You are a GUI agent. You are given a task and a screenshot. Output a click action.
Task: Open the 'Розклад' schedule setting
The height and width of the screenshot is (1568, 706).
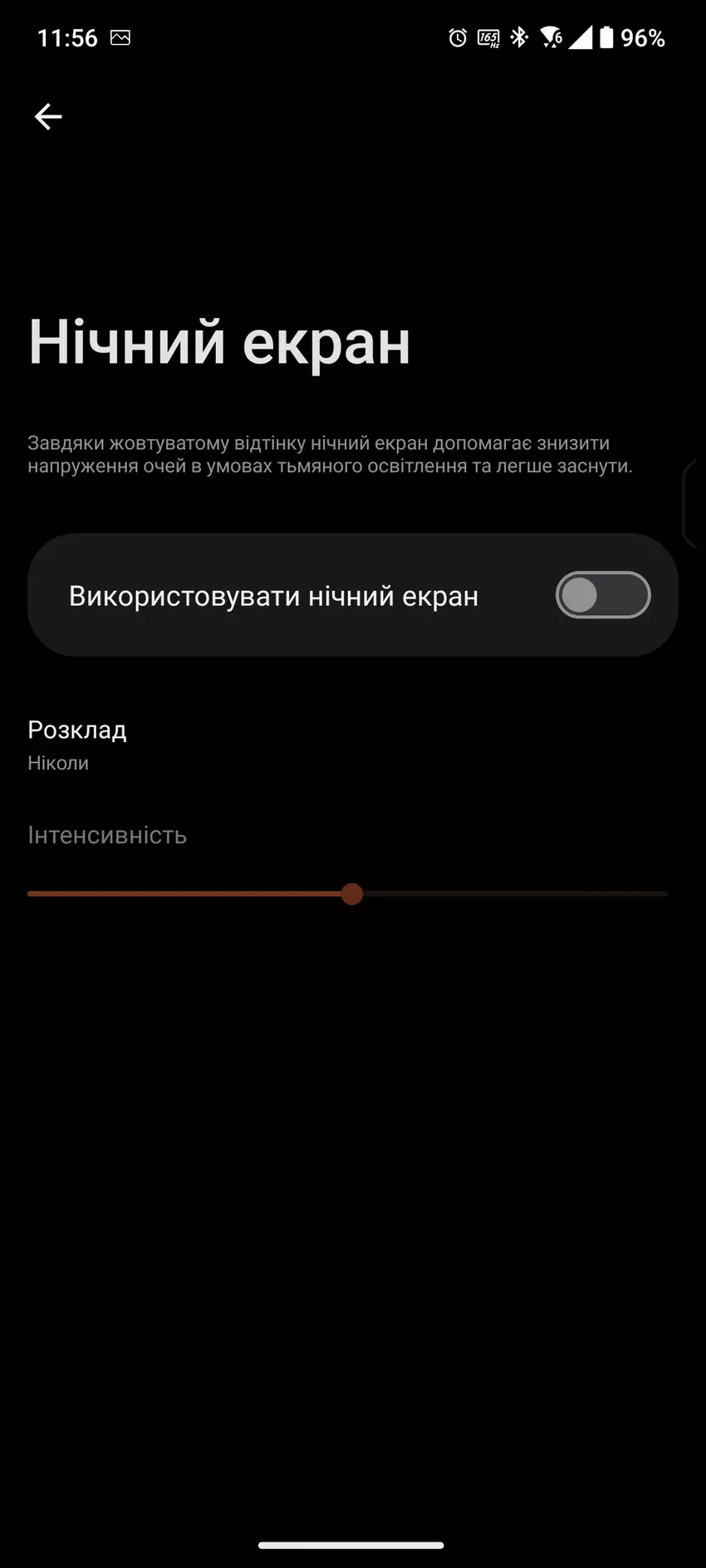coord(77,744)
